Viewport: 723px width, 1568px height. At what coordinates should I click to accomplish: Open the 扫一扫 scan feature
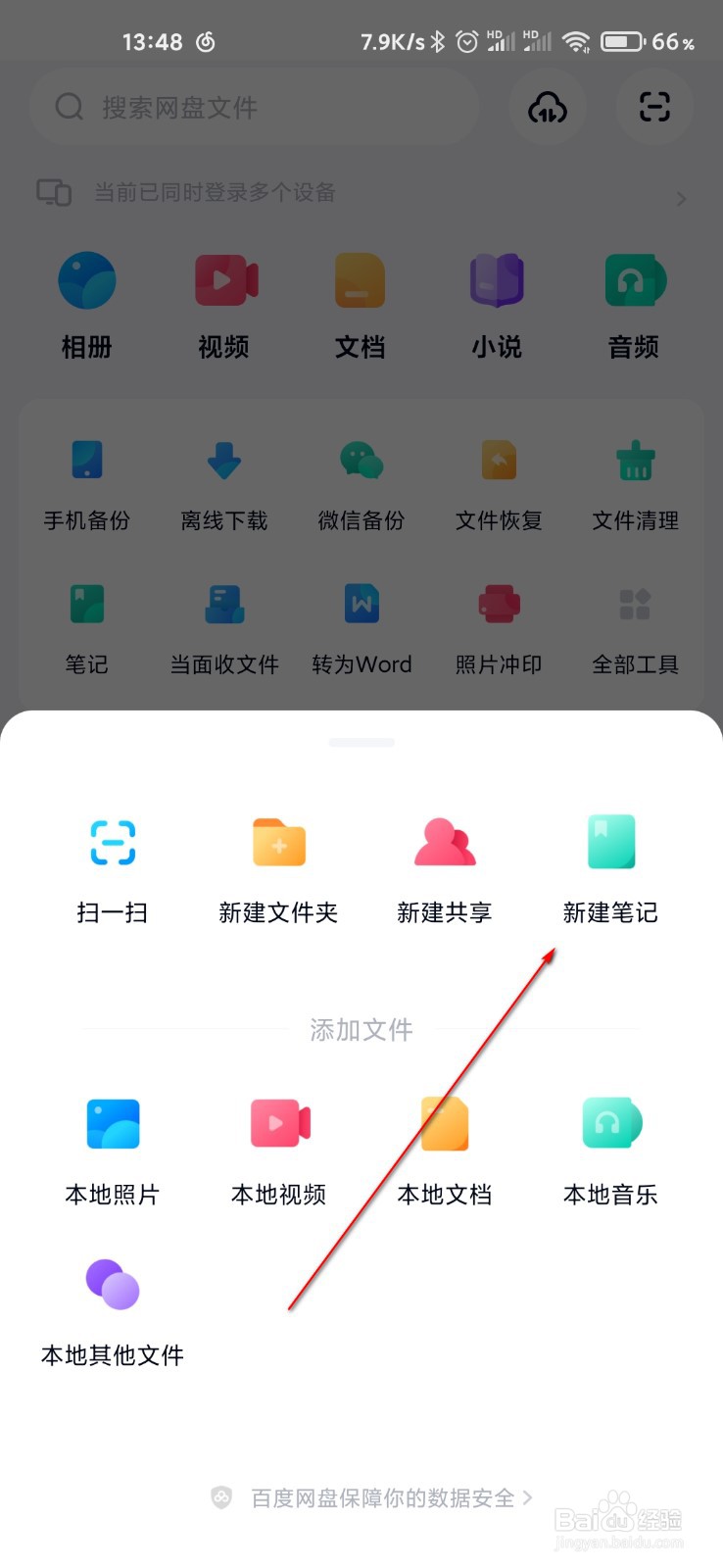pos(112,862)
